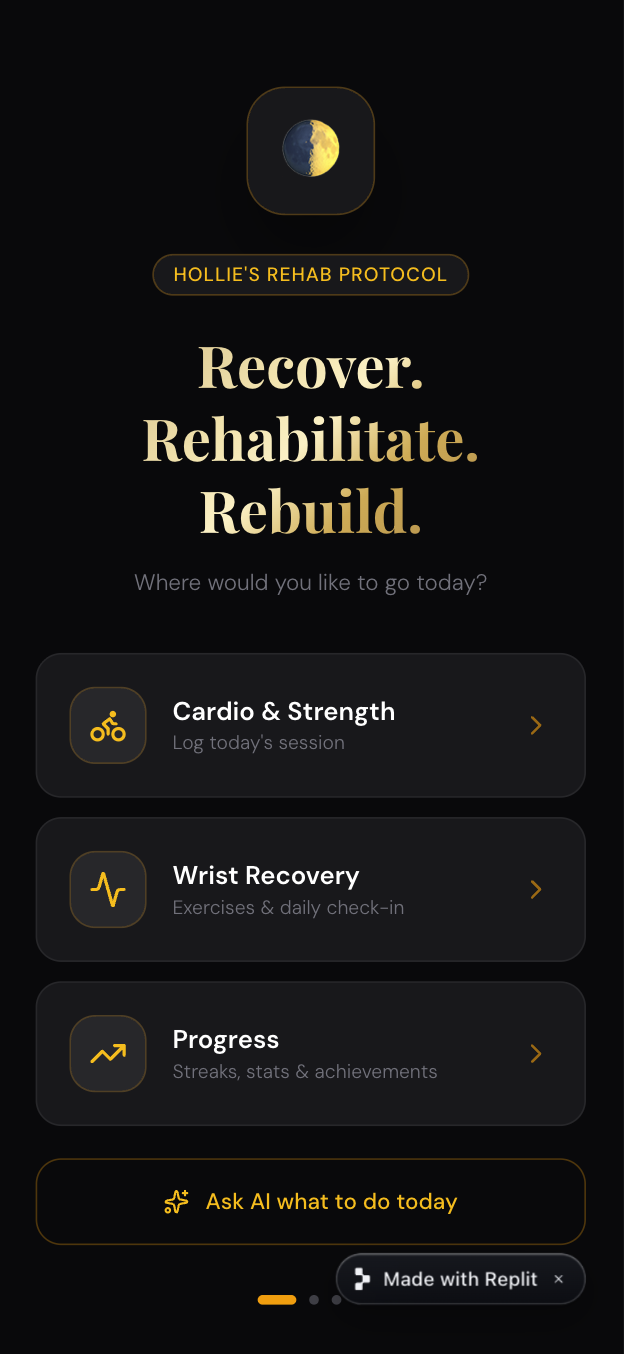Jump to the second page indicator dot

[x=314, y=1300]
